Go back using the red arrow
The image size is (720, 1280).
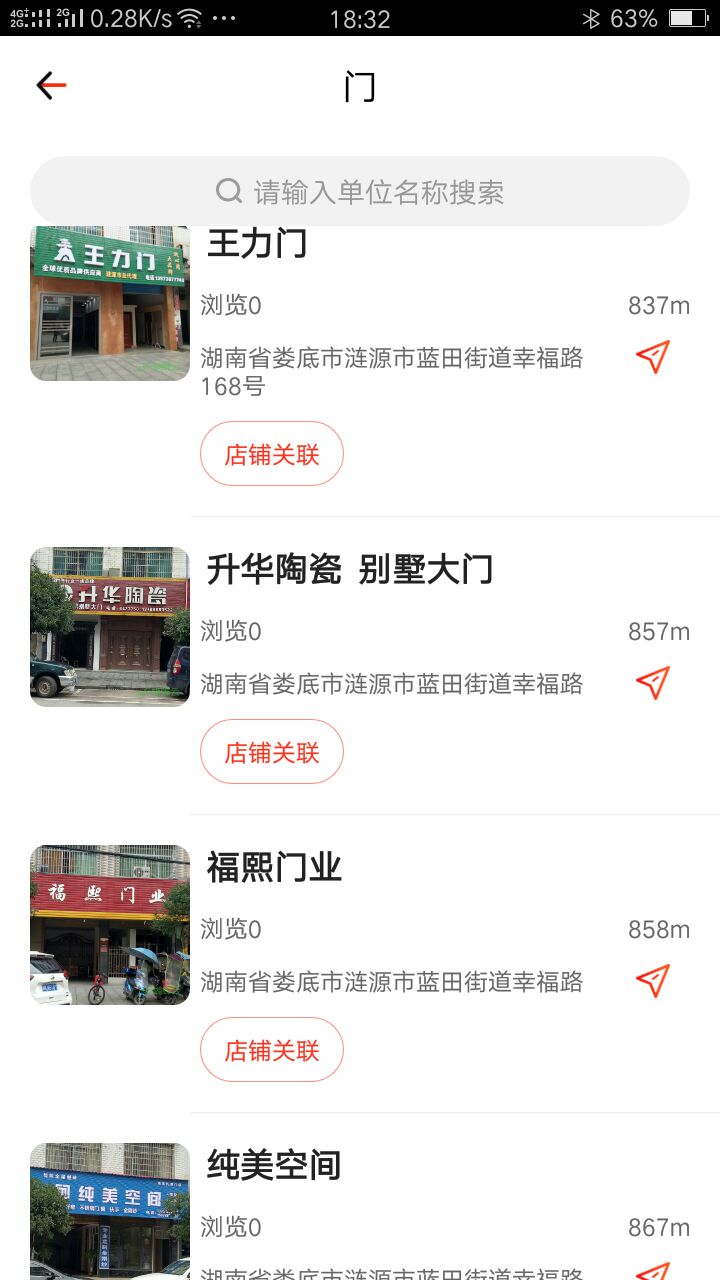(x=51, y=86)
